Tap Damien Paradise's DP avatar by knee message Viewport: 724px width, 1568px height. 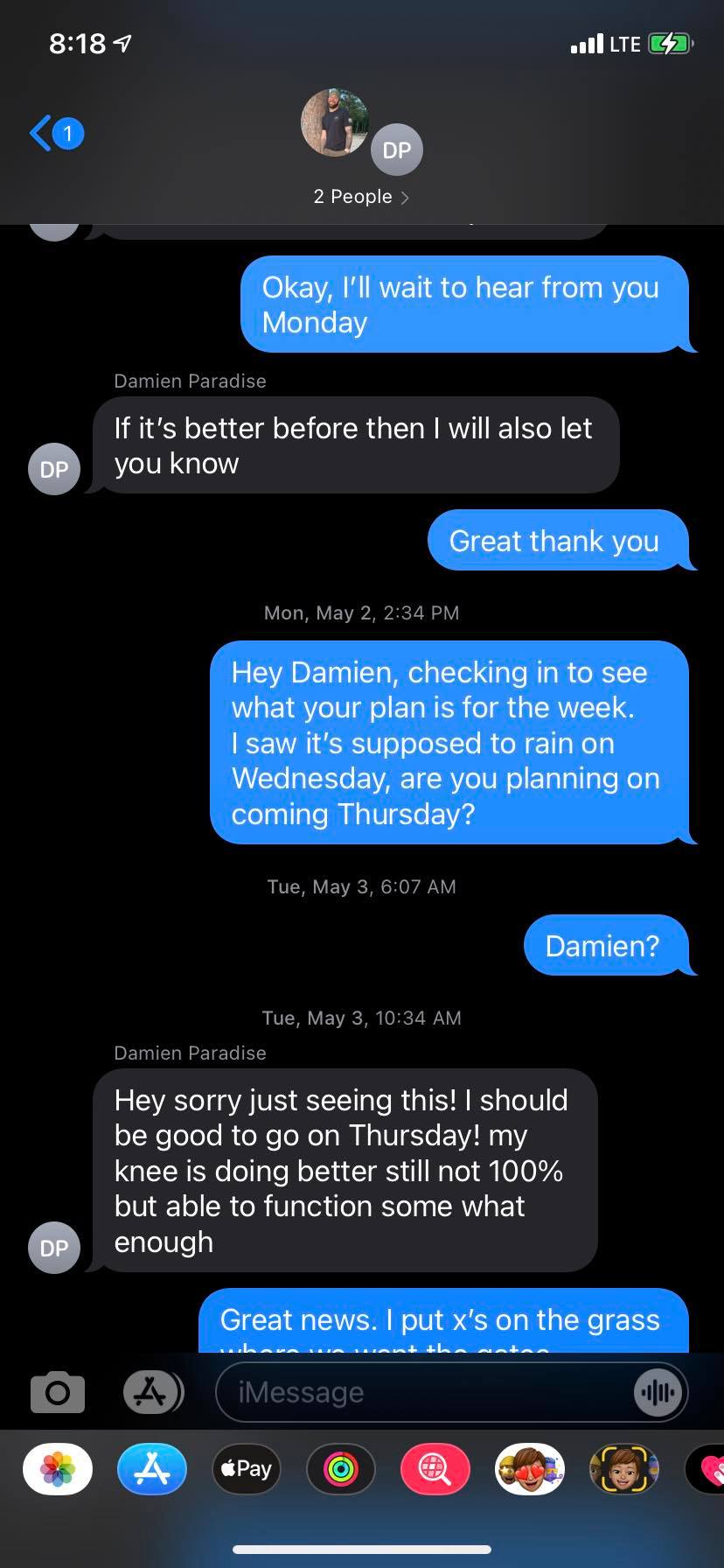pos(54,1248)
